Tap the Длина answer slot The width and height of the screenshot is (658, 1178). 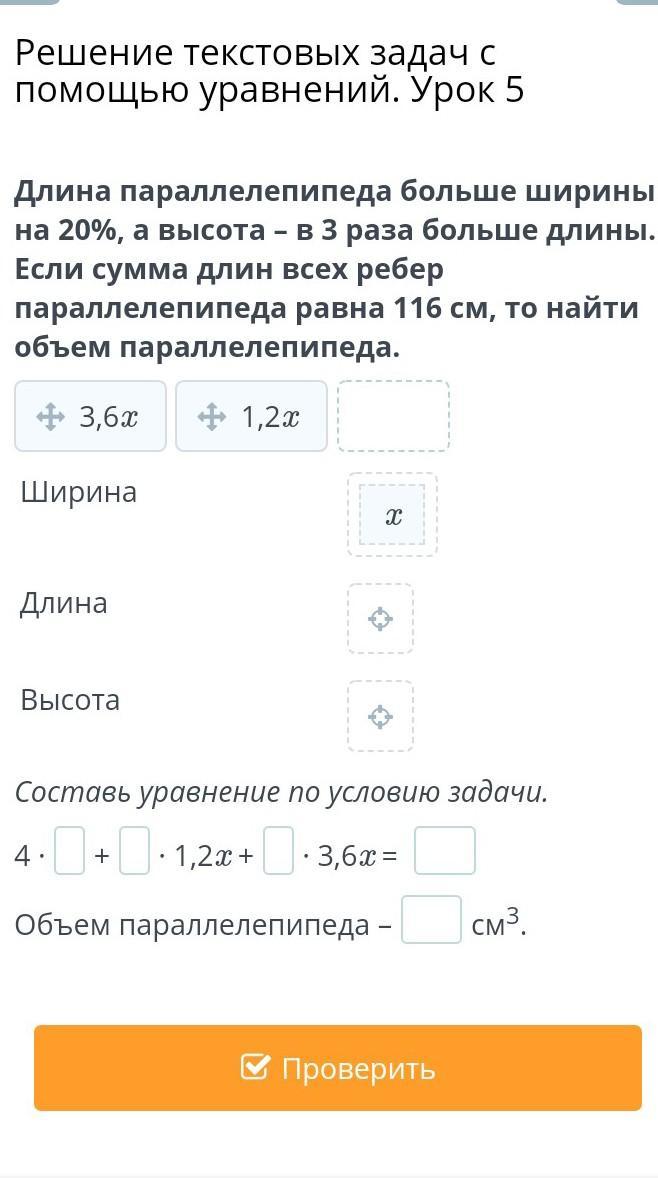(x=380, y=619)
